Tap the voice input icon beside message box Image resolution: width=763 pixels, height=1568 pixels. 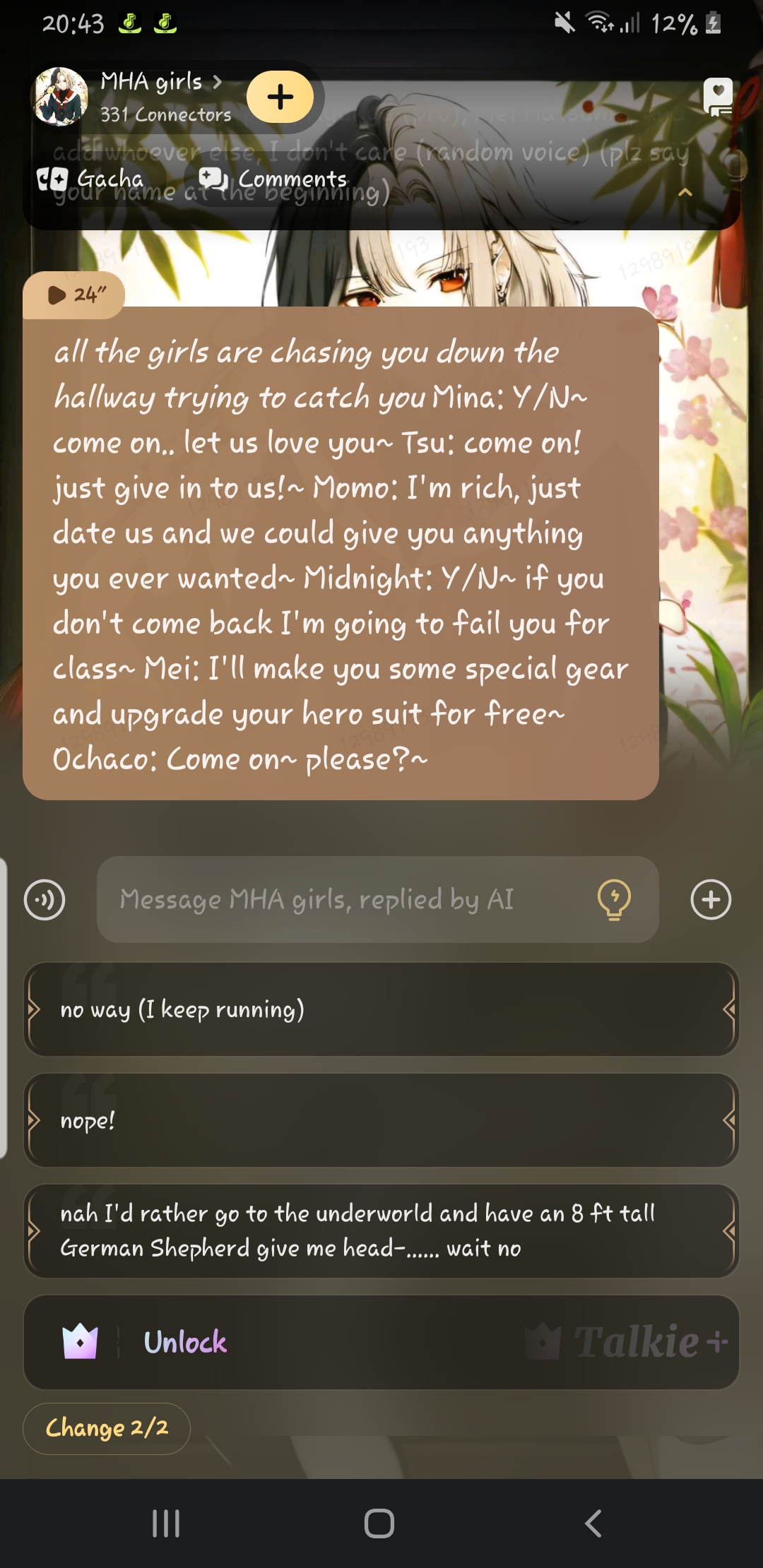tap(45, 900)
